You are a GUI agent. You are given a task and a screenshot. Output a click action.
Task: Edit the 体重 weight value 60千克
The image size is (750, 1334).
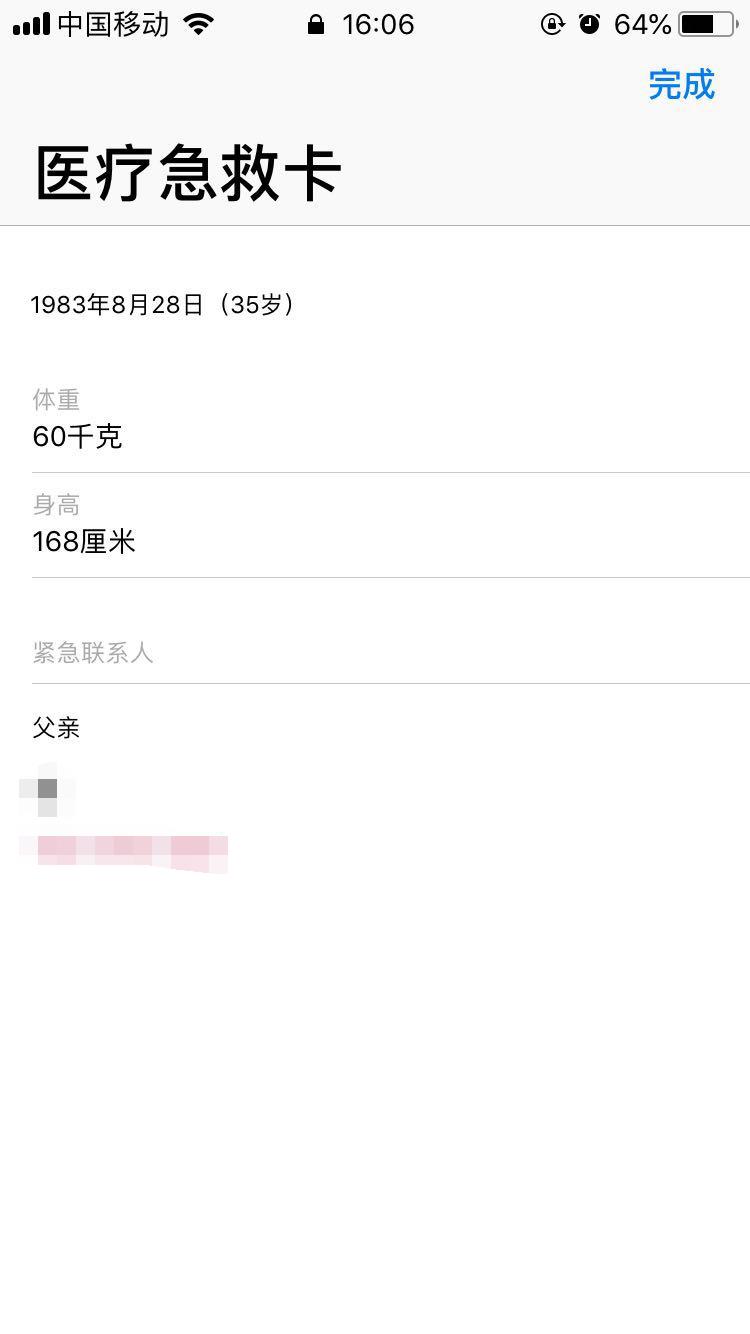[77, 436]
